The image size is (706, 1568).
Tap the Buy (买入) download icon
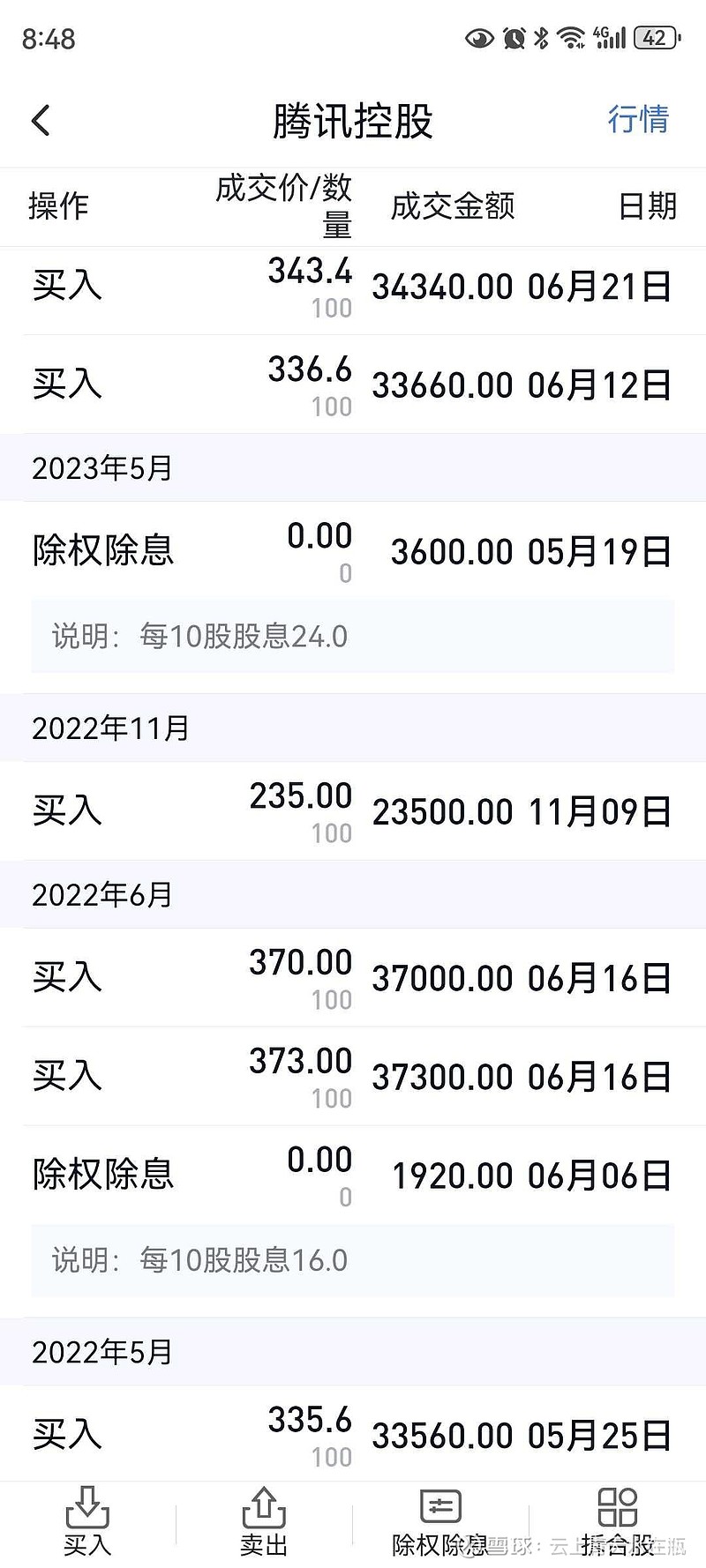(86, 1512)
